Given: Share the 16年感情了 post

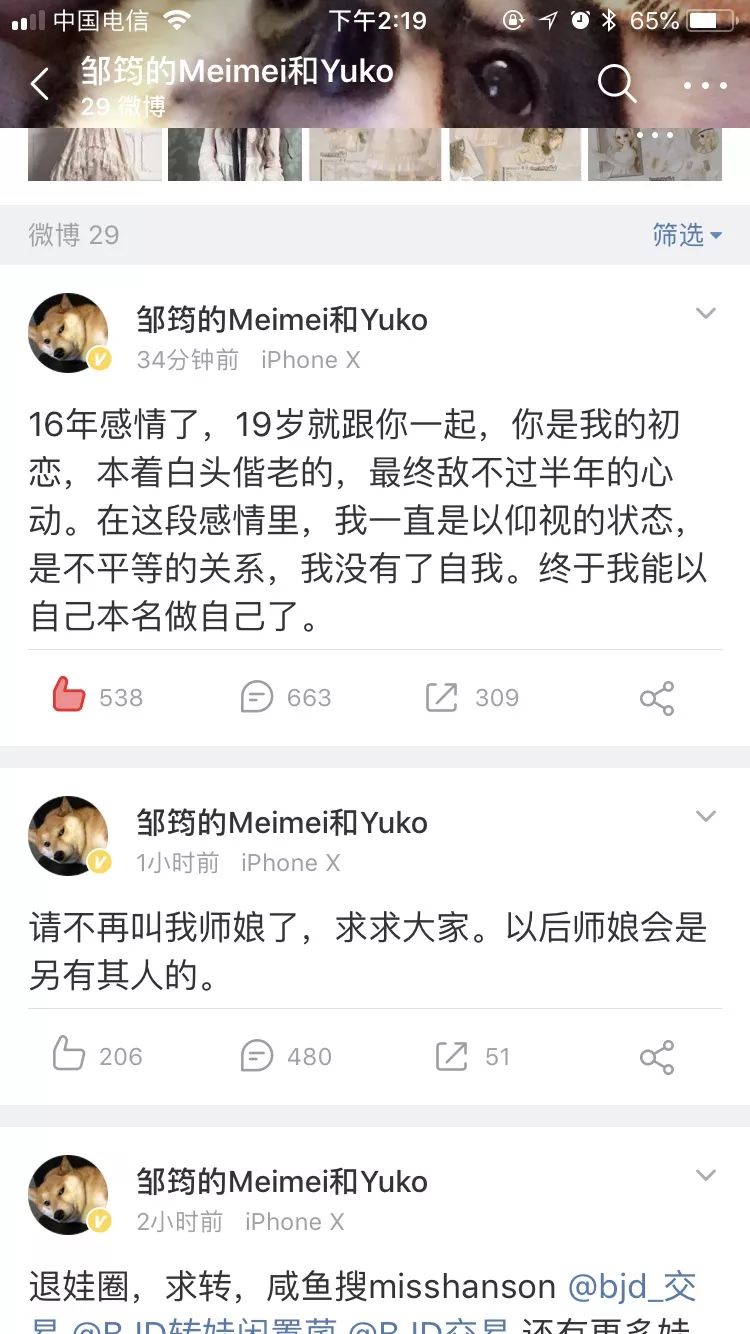Looking at the screenshot, I should click(657, 698).
